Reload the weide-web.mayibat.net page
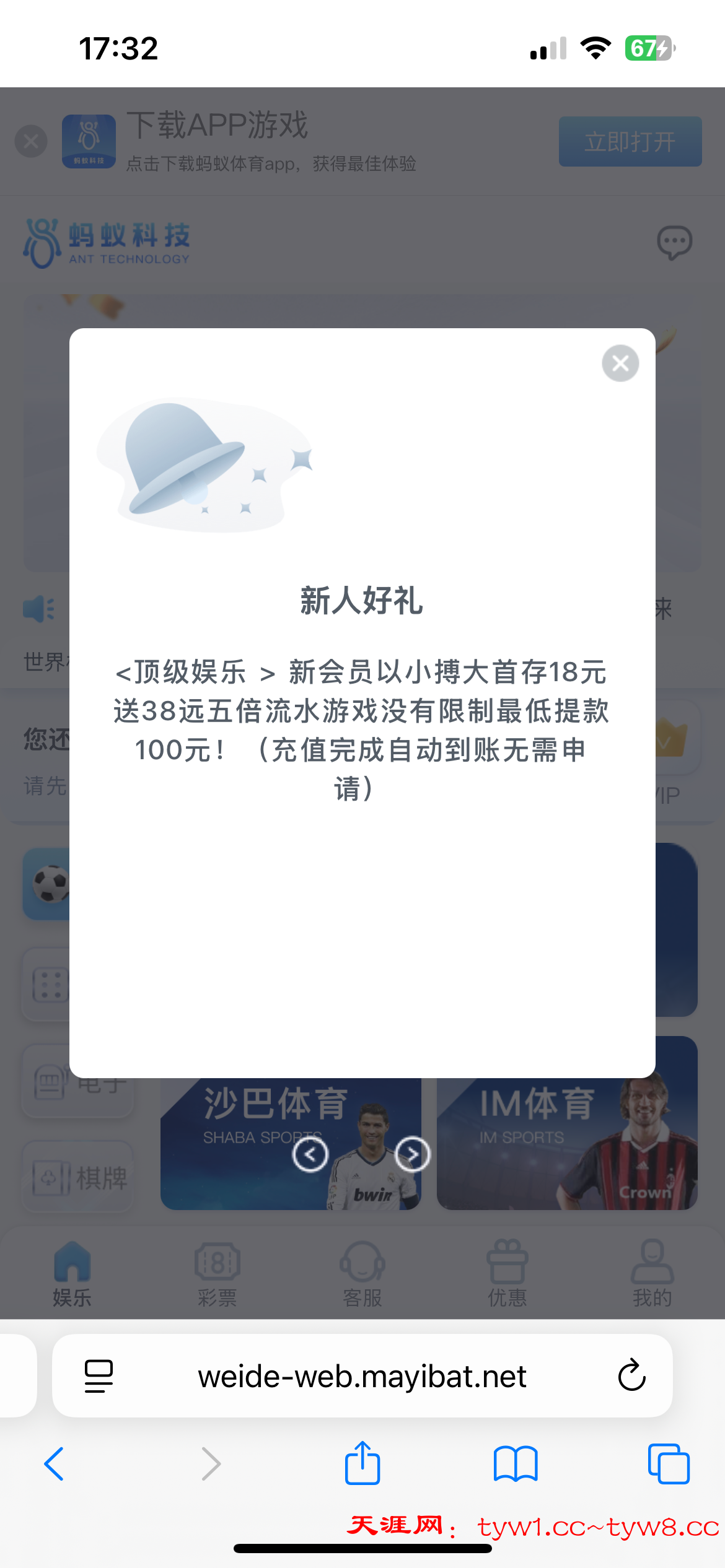 coord(631,1375)
